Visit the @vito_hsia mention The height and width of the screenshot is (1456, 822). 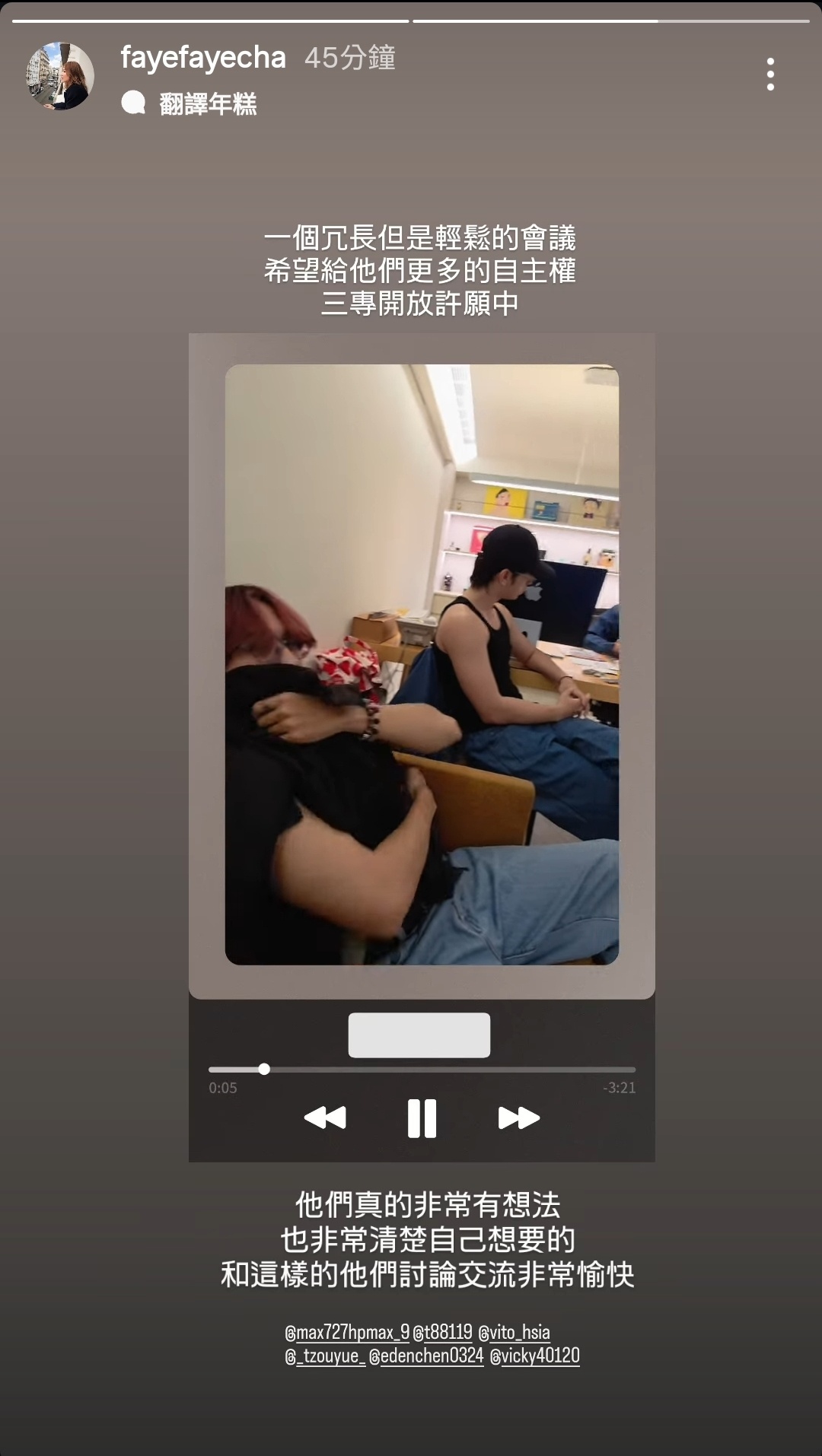514,1332
